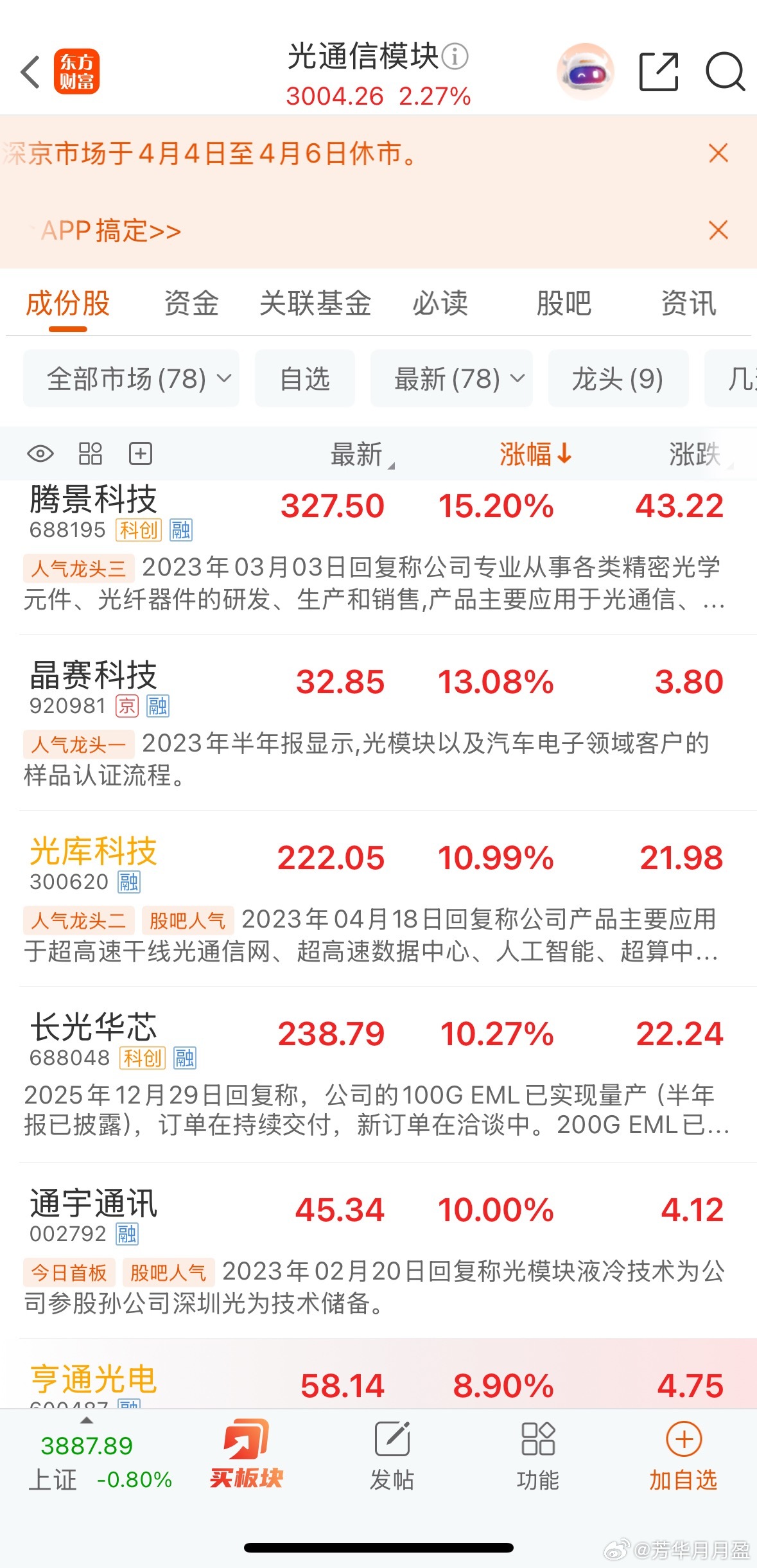The image size is (757, 1568).
Task: Switch to the 股吧 tab
Action: (x=562, y=304)
